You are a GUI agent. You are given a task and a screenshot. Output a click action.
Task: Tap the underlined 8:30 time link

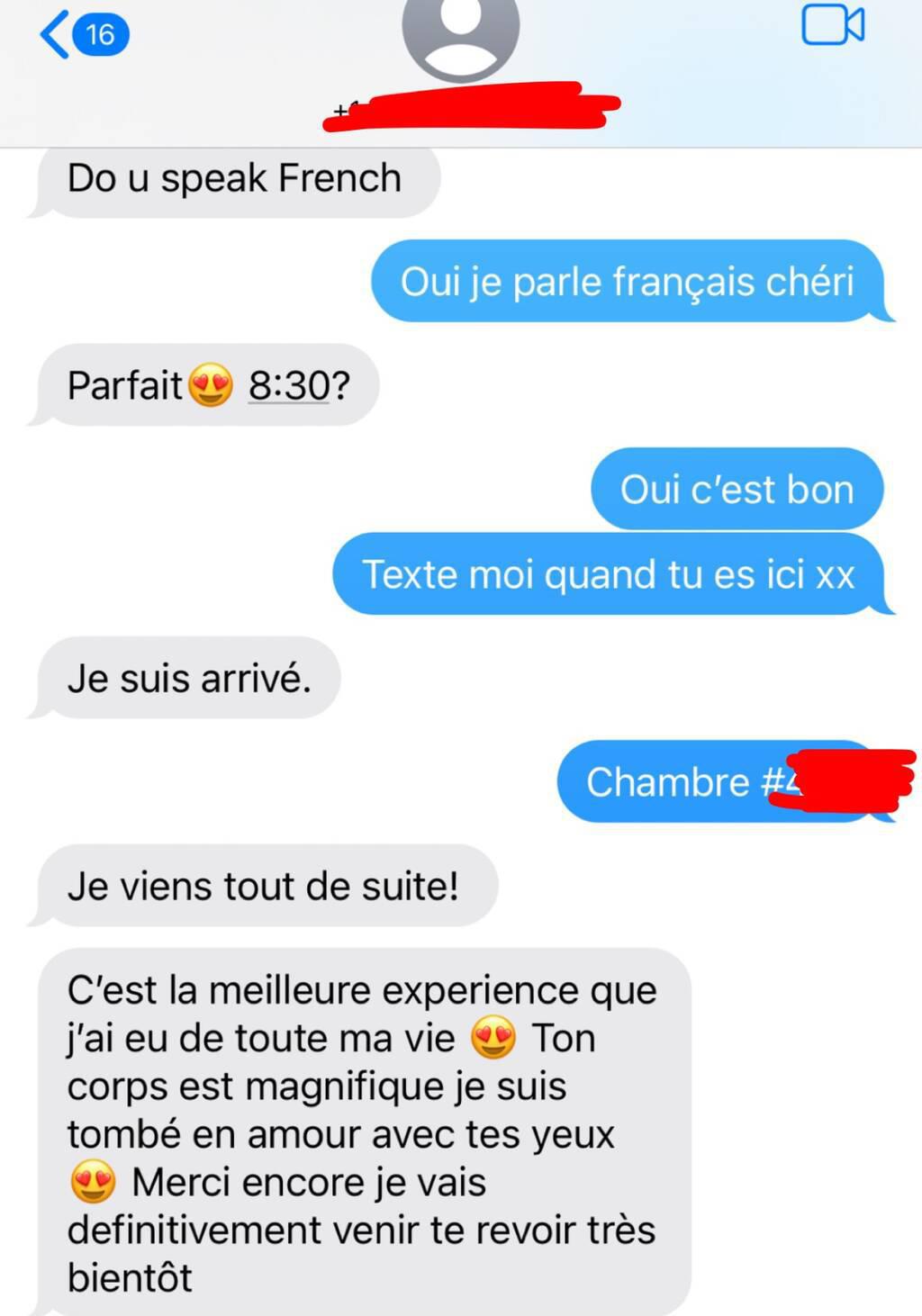click(x=288, y=386)
